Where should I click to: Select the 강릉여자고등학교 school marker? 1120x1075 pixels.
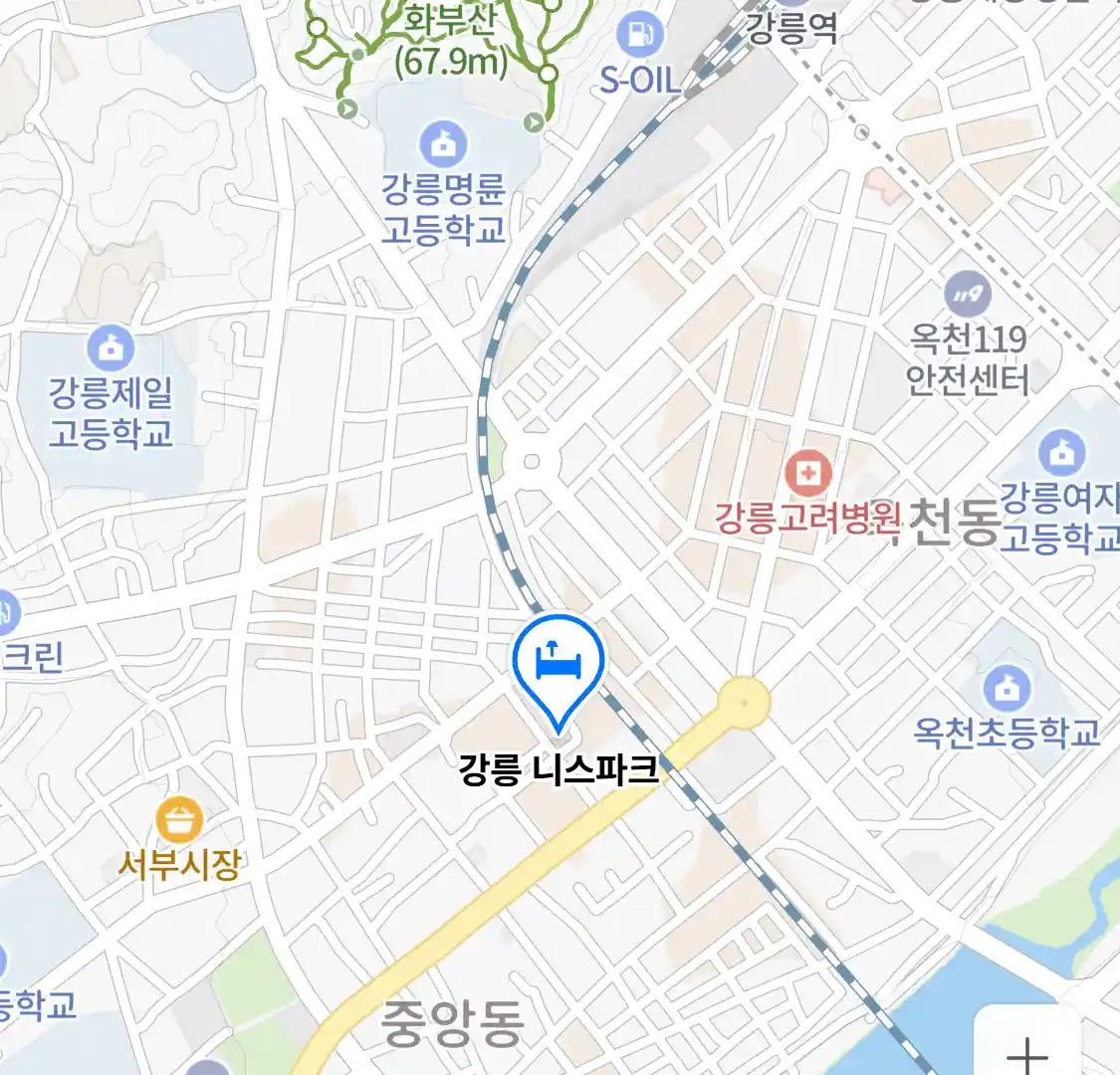1062,454
